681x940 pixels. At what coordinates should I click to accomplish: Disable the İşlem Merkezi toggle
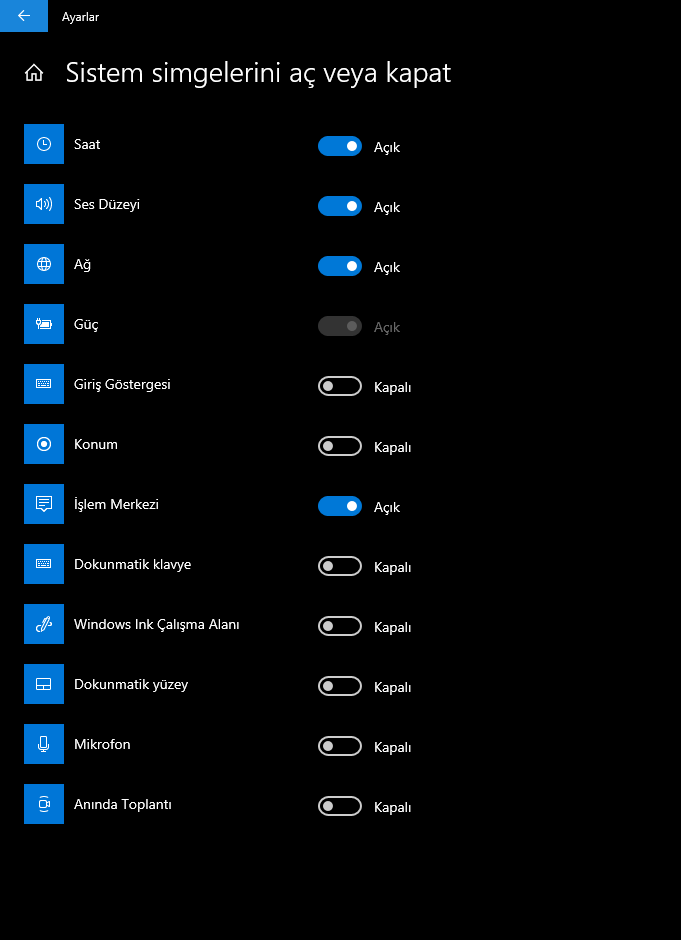[339, 506]
